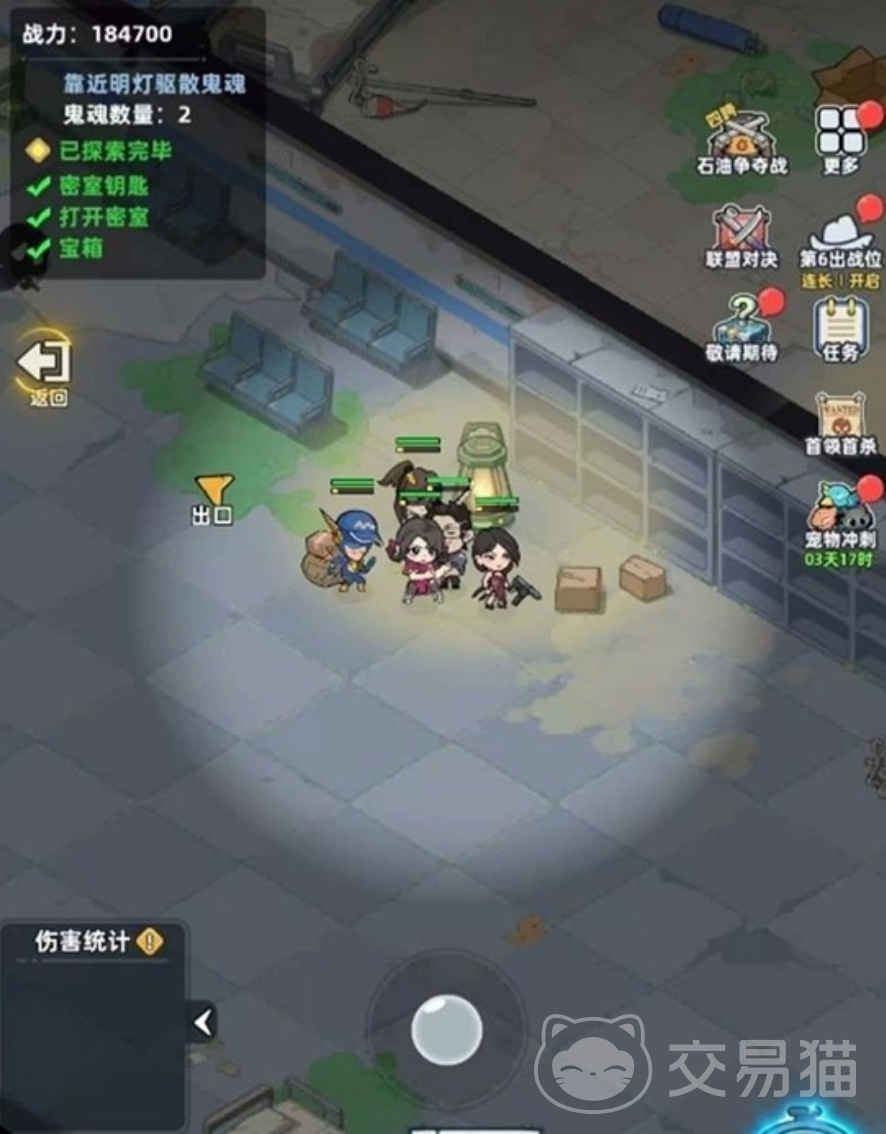Show 伤害统计 info tip
The height and width of the screenshot is (1134, 886).
[150, 941]
